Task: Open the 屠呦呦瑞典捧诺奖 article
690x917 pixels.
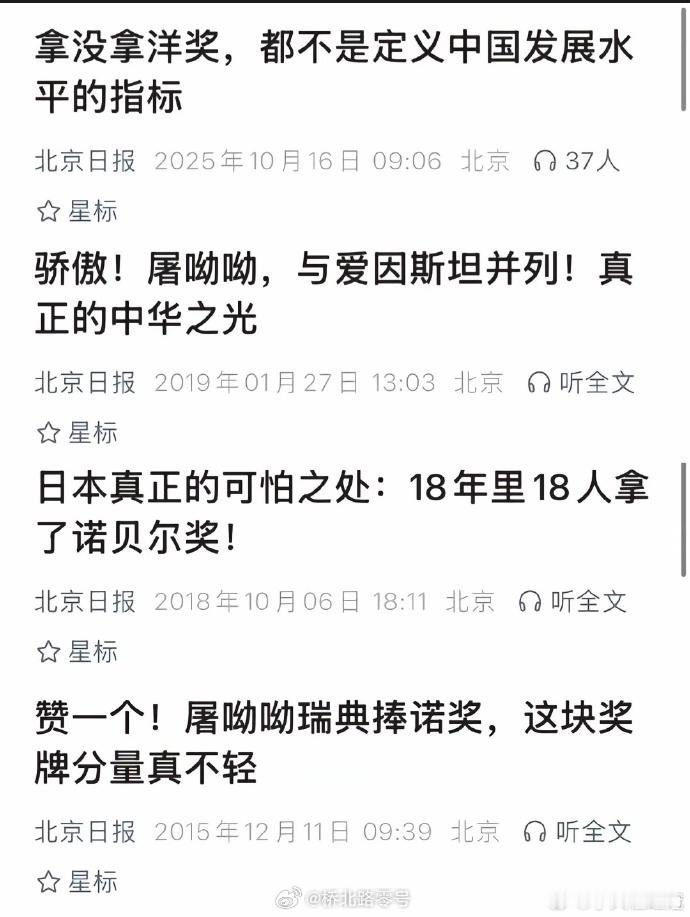Action: (x=334, y=743)
